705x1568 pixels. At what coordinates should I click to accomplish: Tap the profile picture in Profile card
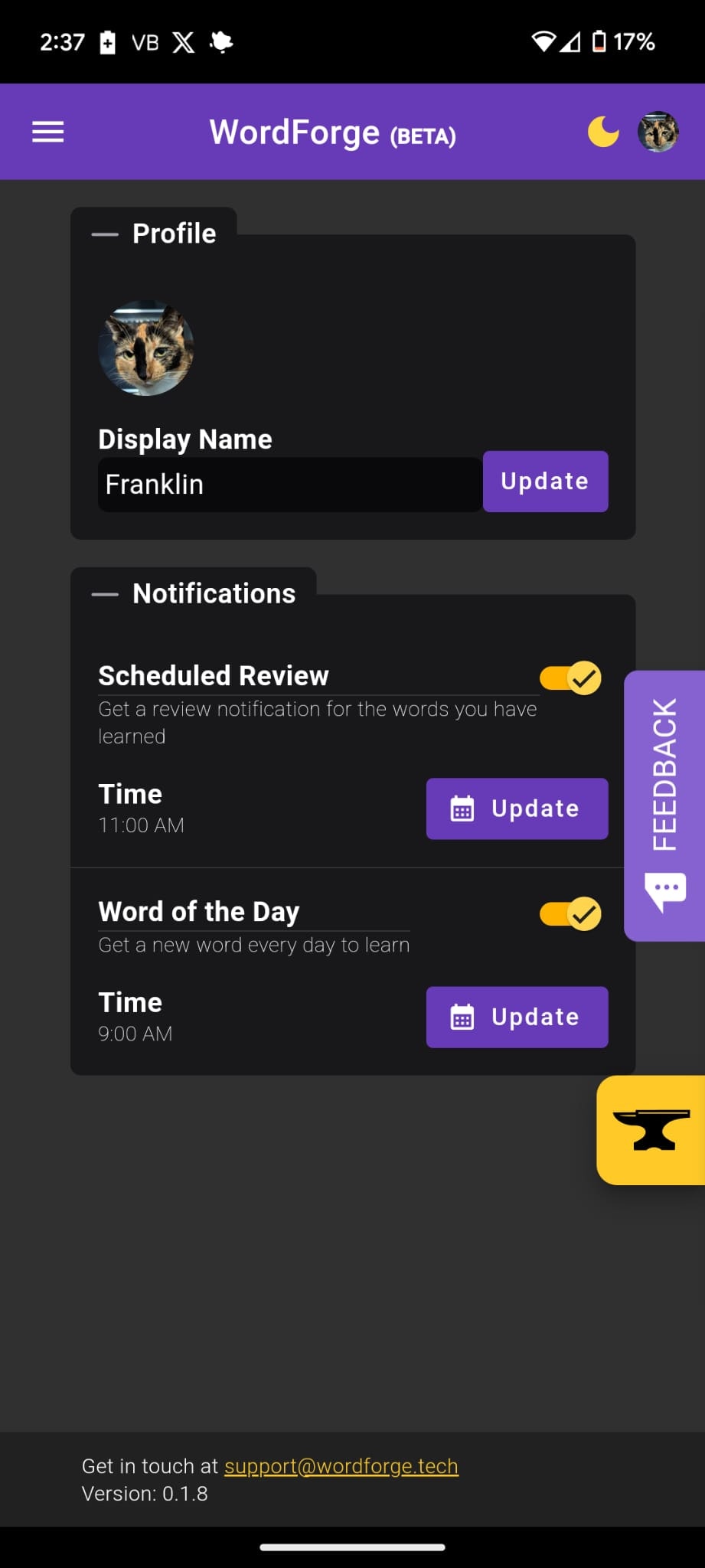pos(145,348)
